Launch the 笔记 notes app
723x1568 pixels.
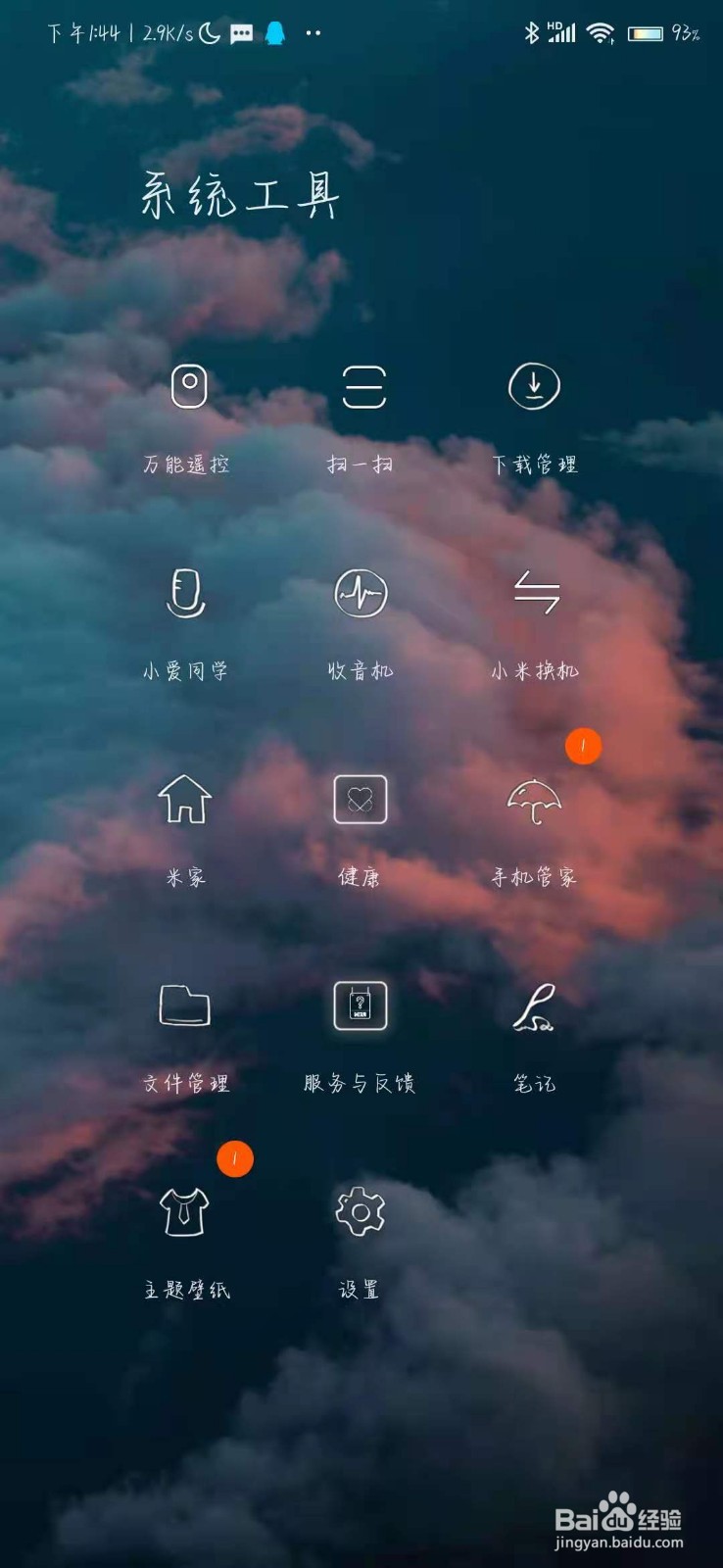535,1006
